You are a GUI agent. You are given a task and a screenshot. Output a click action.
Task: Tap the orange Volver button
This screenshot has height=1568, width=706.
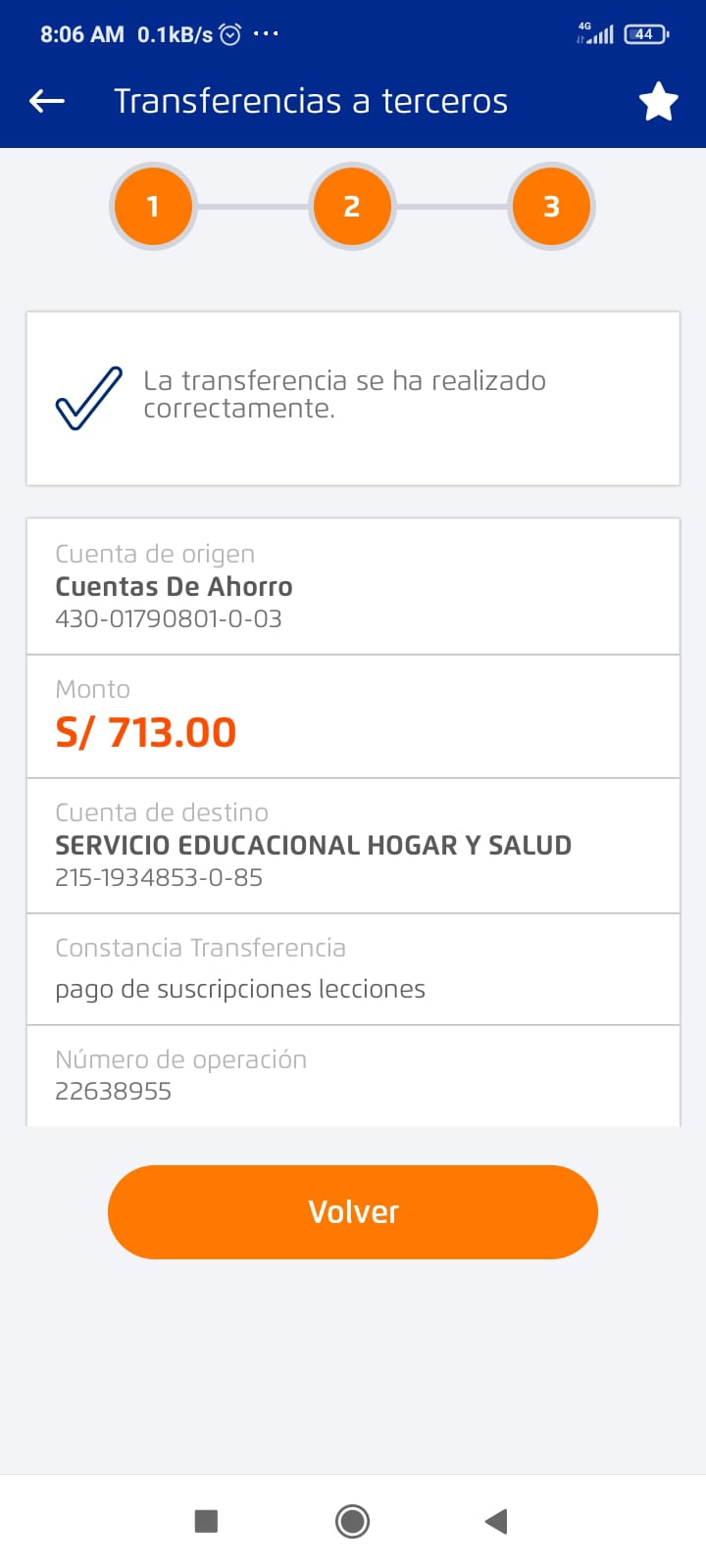point(353,1211)
